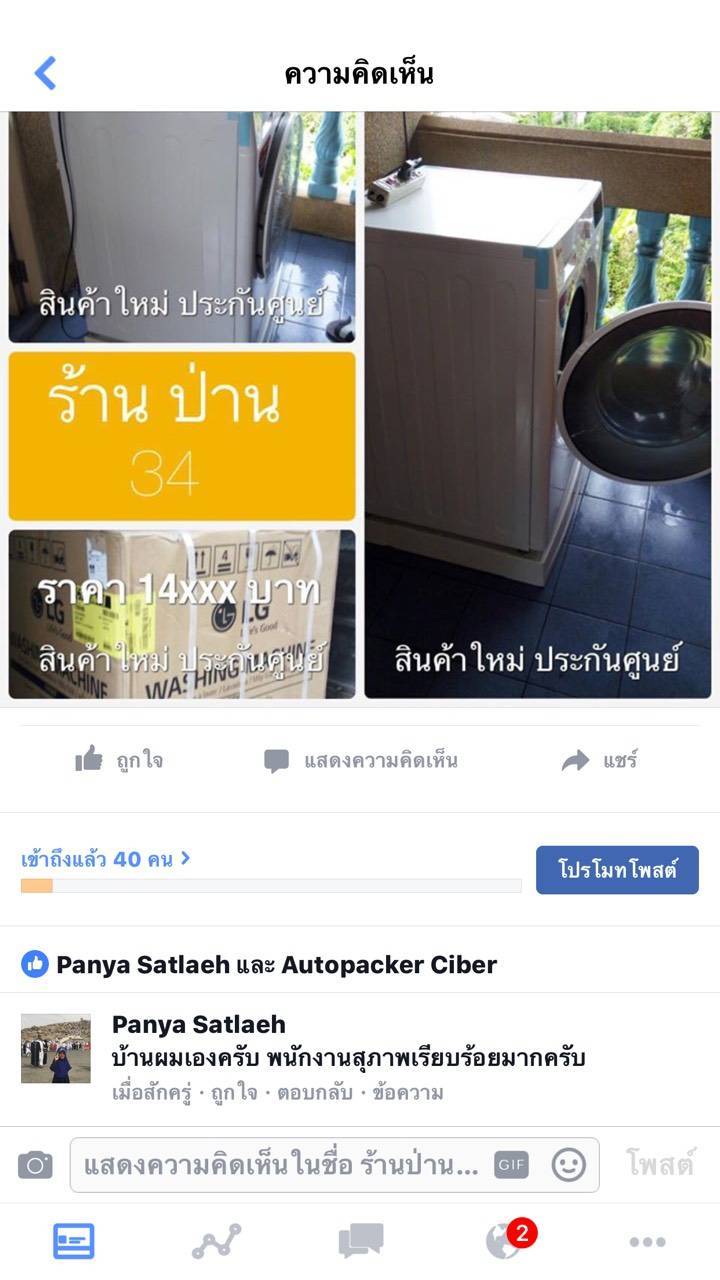Attach a photo with the camera icon
This screenshot has height=1280, width=720.
coord(35,1165)
